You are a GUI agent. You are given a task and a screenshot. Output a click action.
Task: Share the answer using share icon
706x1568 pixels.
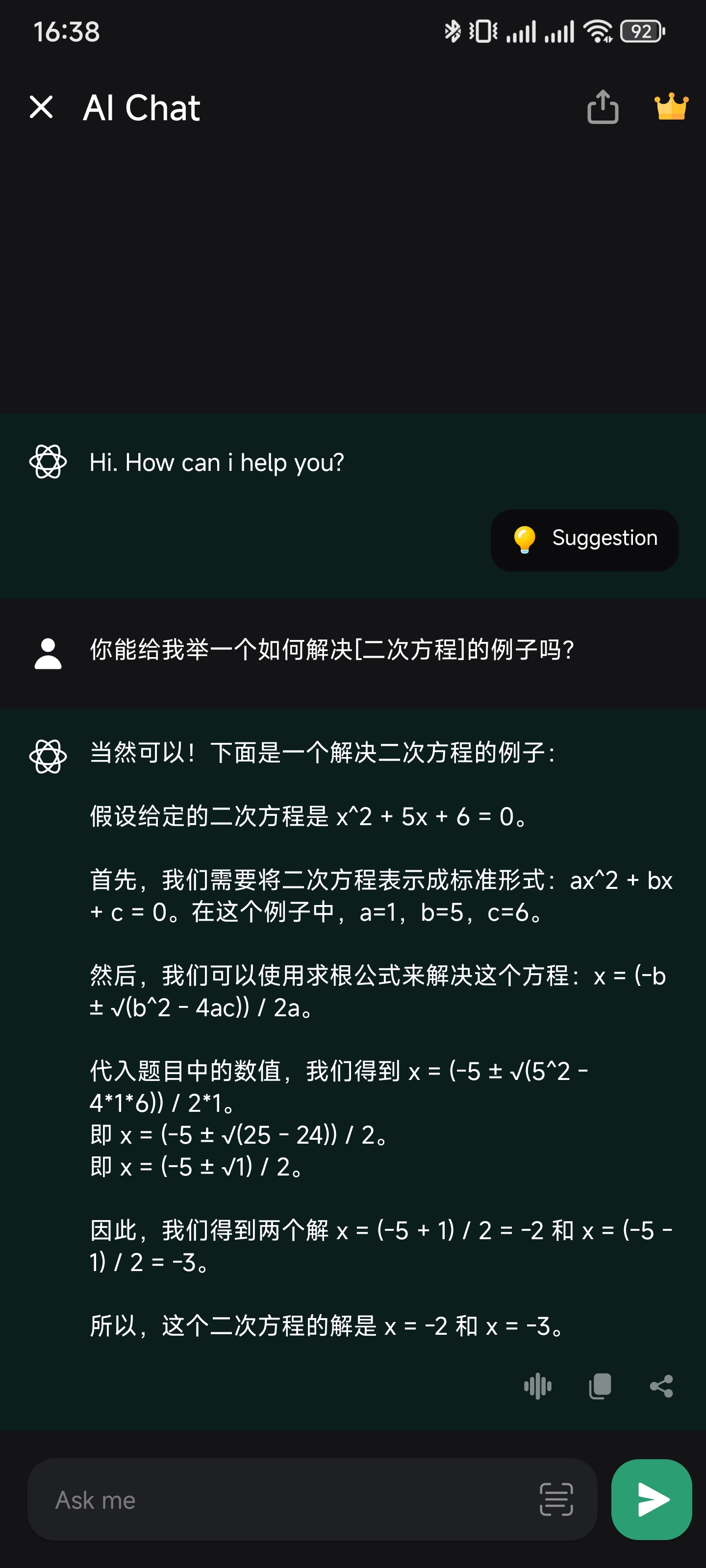[661, 1386]
